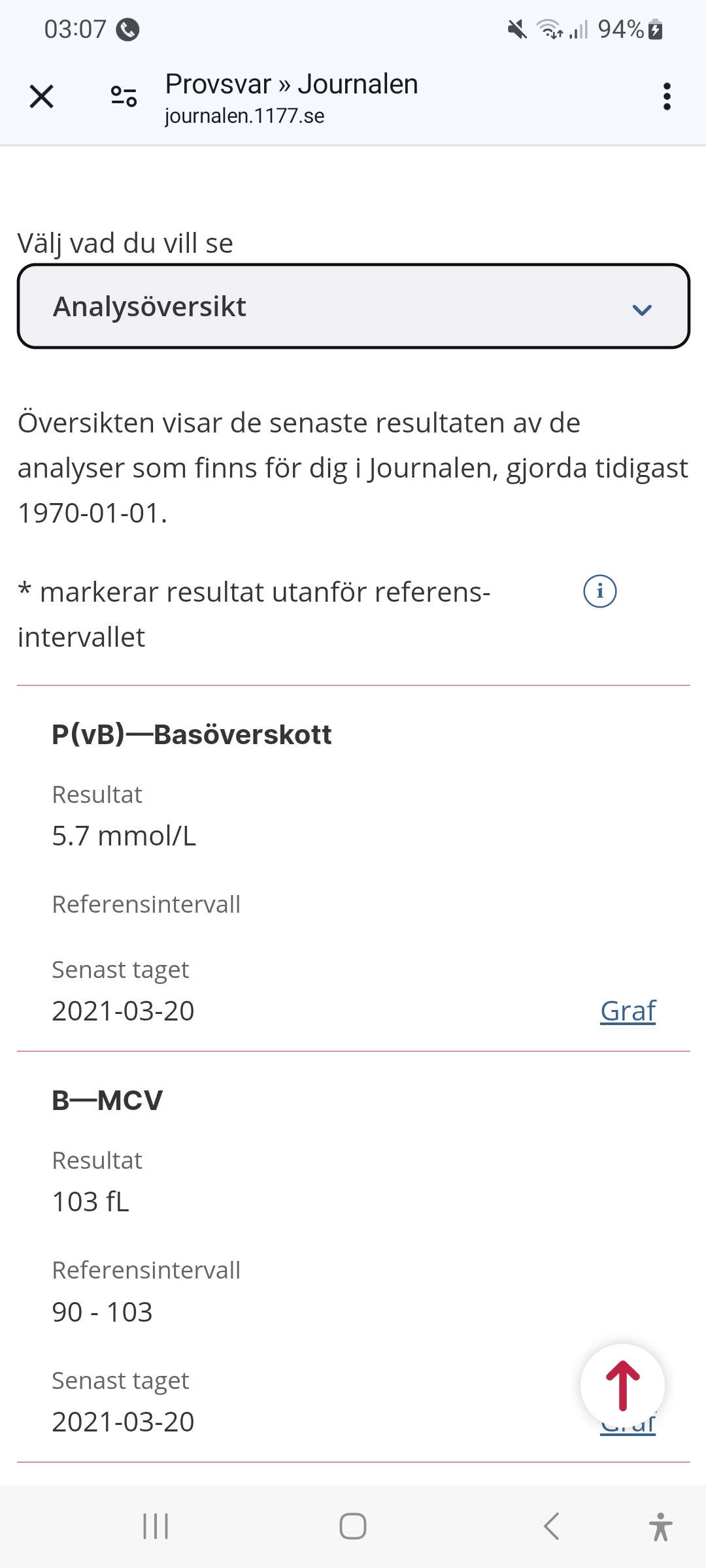This screenshot has height=1568, width=706.
Task: Go back using system back button
Action: (551, 1526)
